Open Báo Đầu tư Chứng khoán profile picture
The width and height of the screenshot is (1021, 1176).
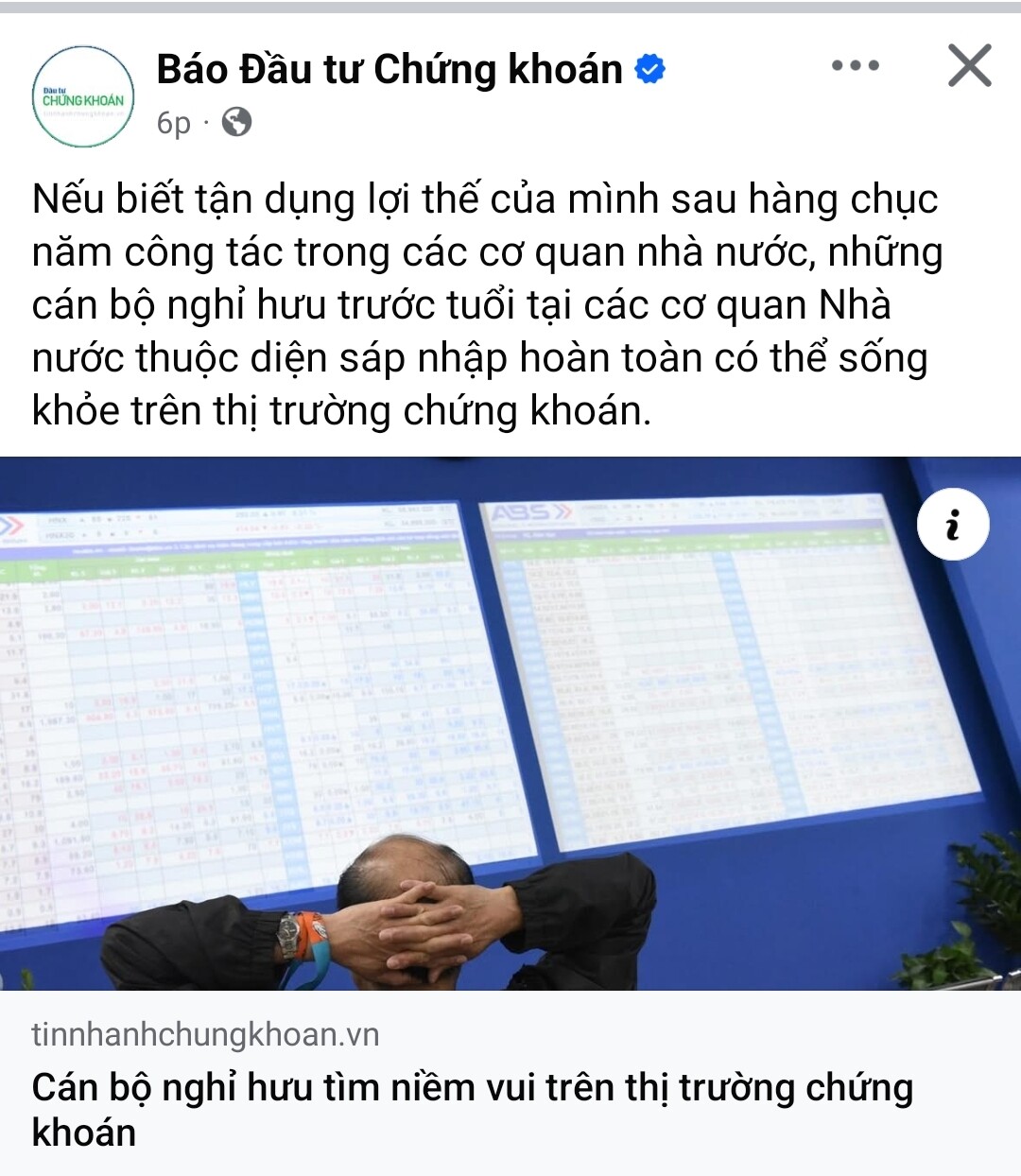pyautogui.click(x=83, y=96)
